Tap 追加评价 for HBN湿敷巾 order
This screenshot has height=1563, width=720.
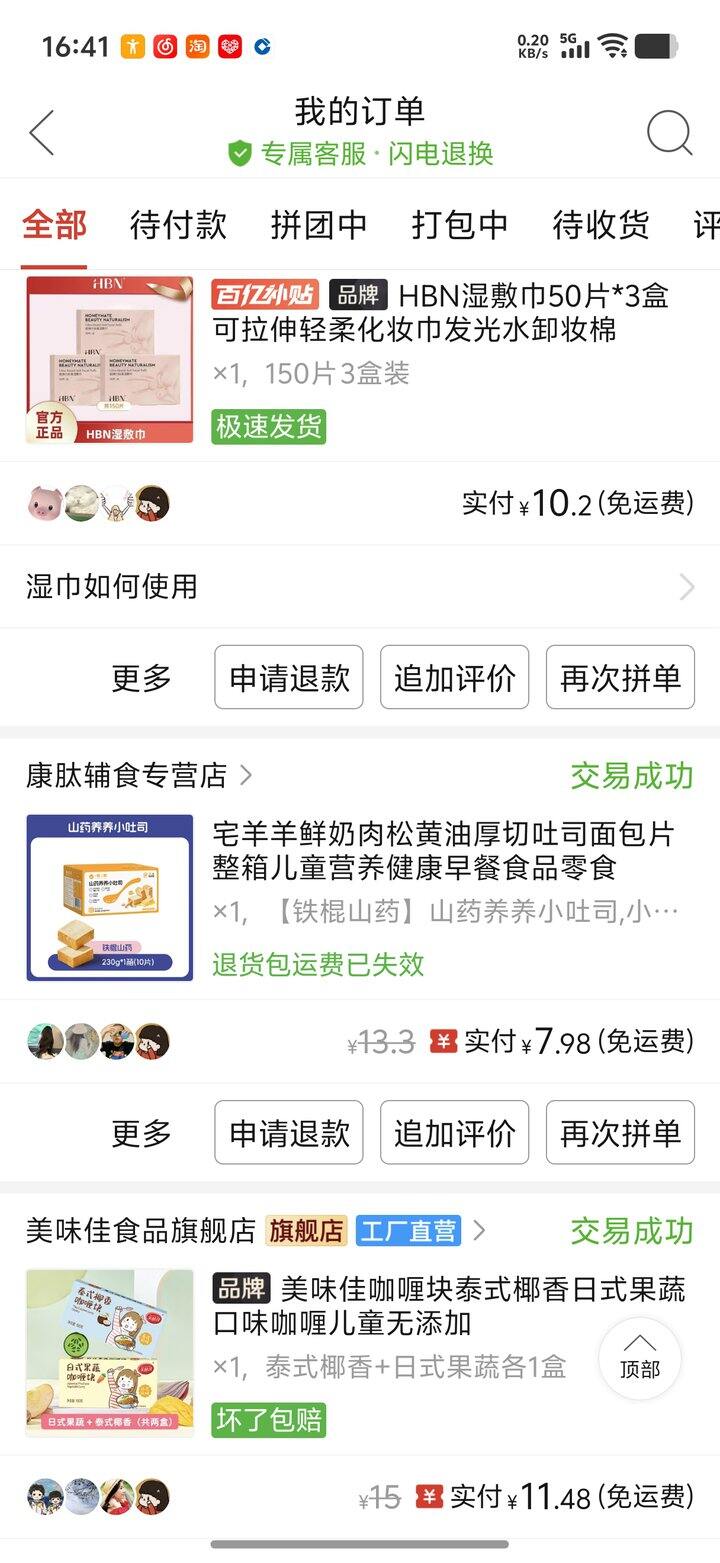[454, 678]
